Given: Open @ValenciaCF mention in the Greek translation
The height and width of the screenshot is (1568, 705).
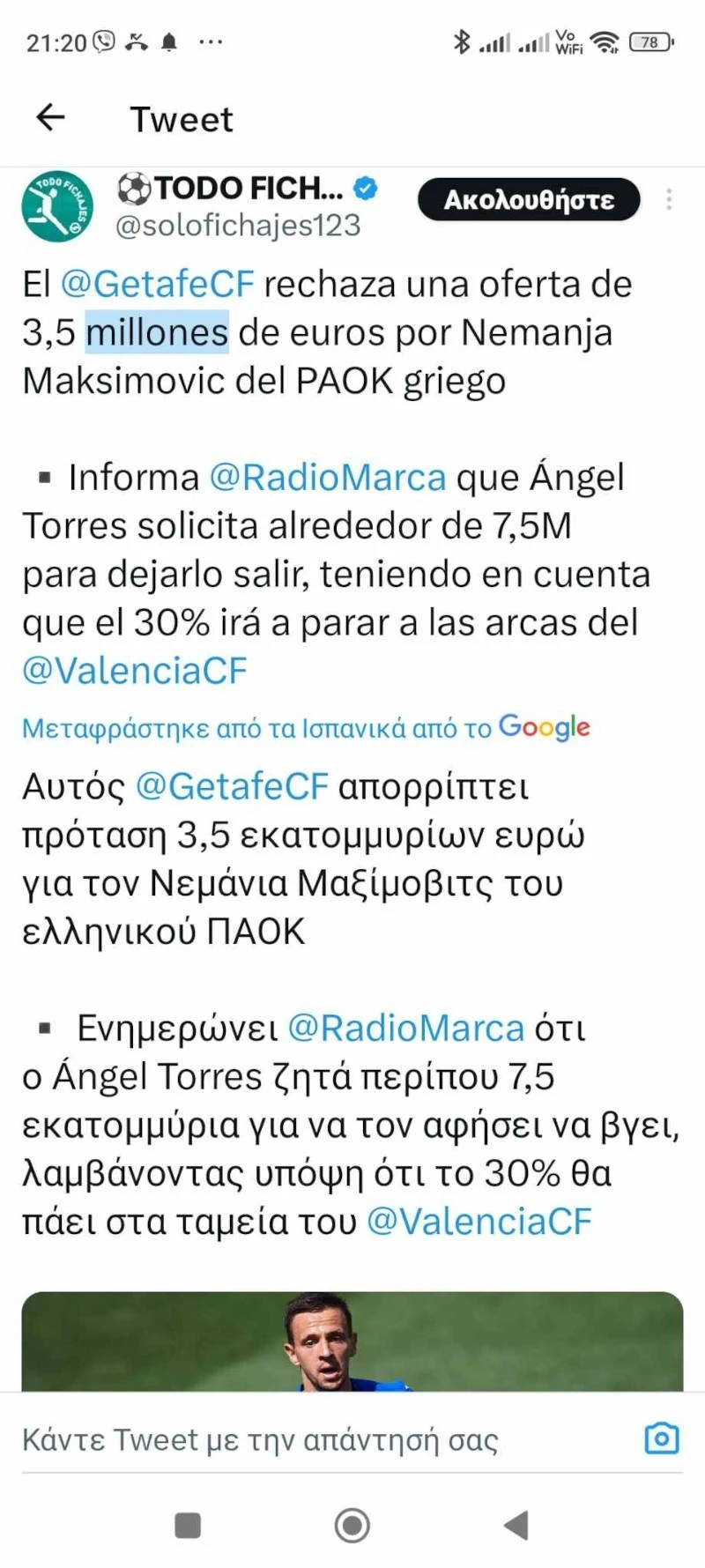Looking at the screenshot, I should (x=479, y=1222).
